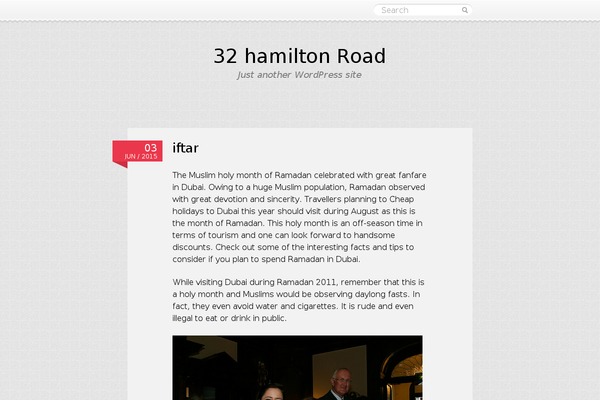Open the iftar post title

[185, 148]
